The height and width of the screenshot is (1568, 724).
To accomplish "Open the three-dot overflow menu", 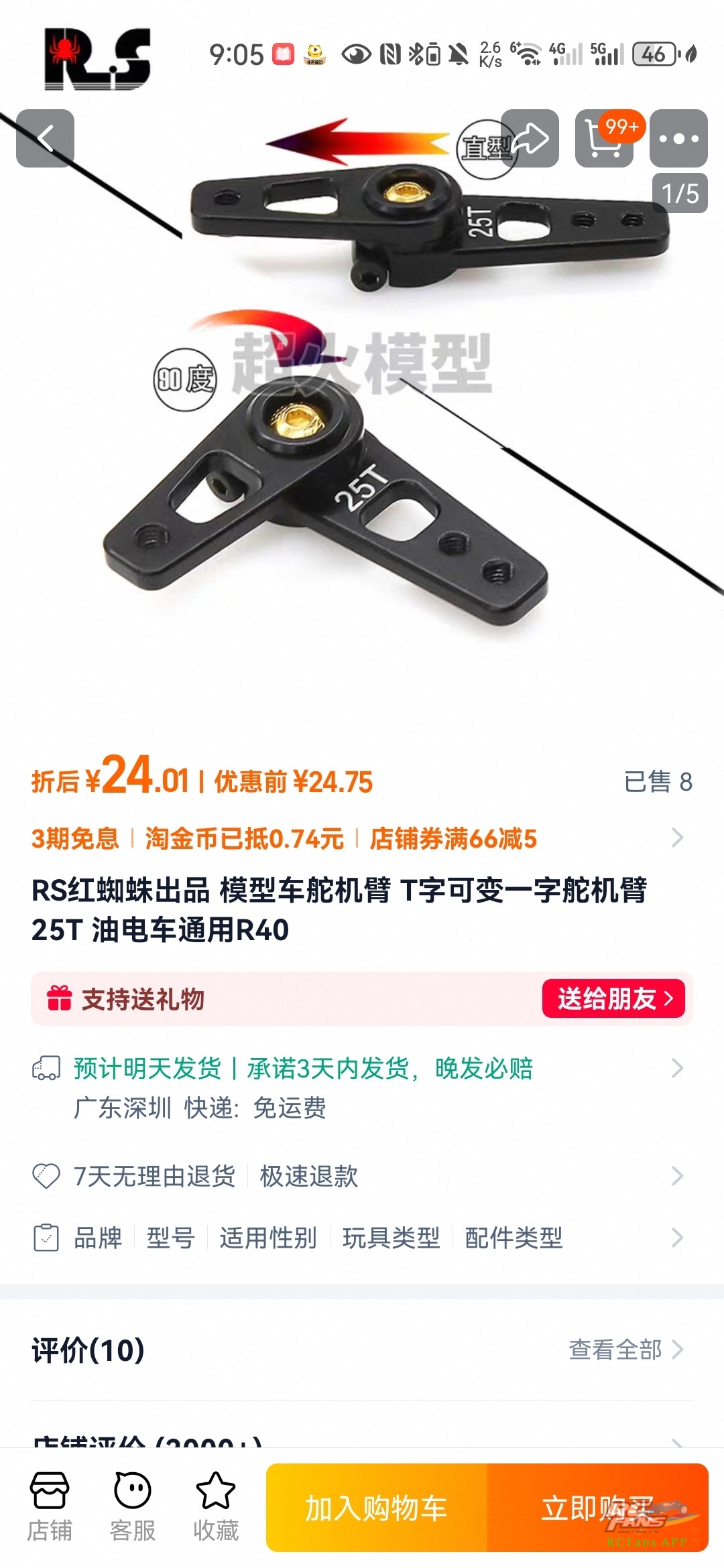I will point(678,139).
